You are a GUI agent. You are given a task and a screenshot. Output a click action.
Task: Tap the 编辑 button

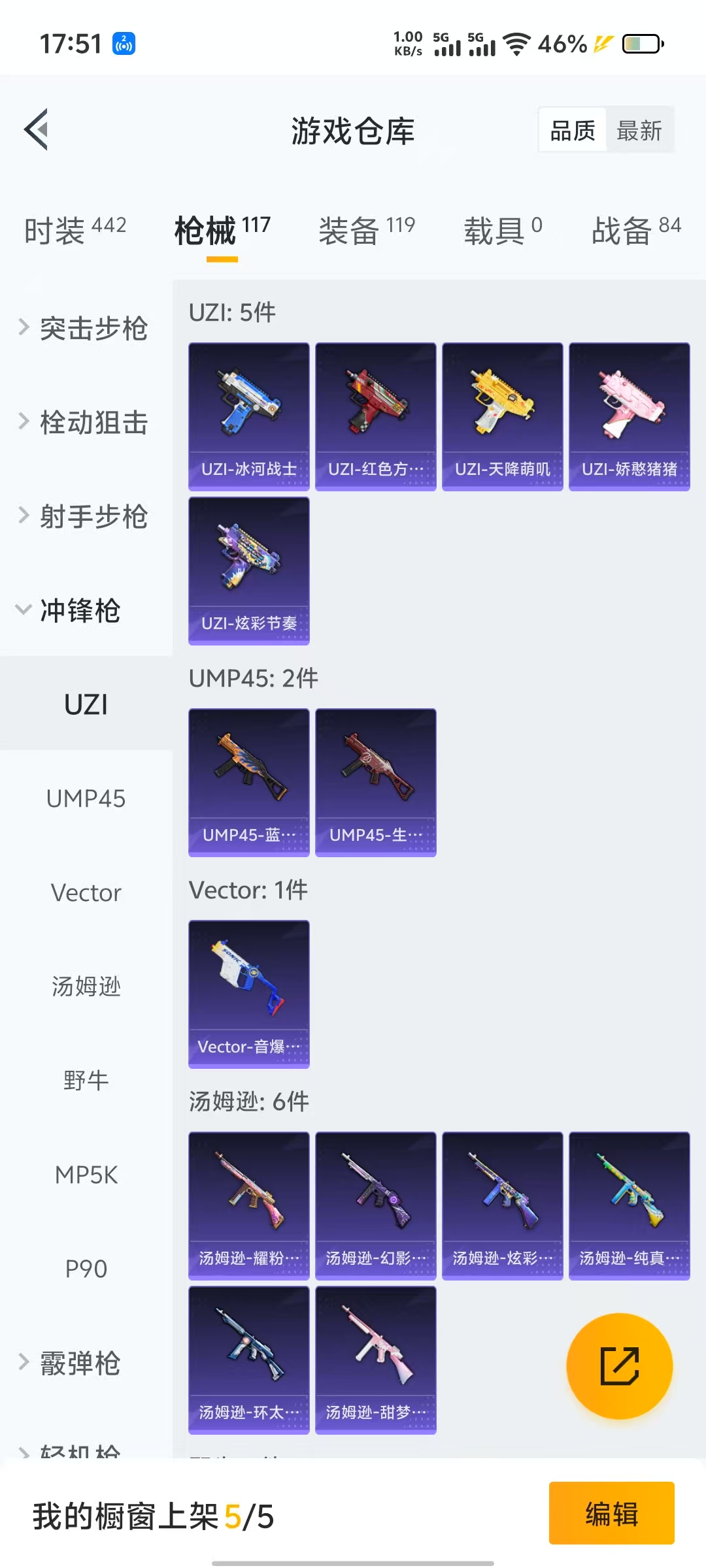click(x=611, y=1513)
